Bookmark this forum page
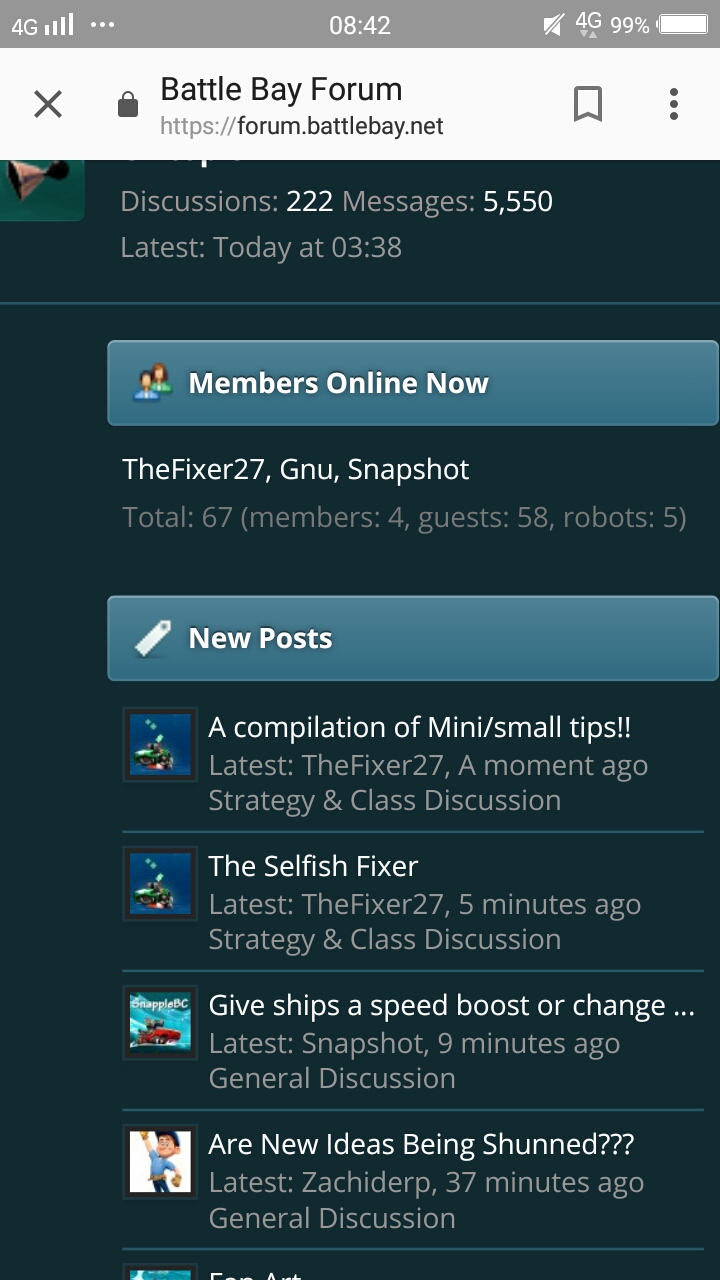This screenshot has height=1280, width=720. [x=588, y=104]
